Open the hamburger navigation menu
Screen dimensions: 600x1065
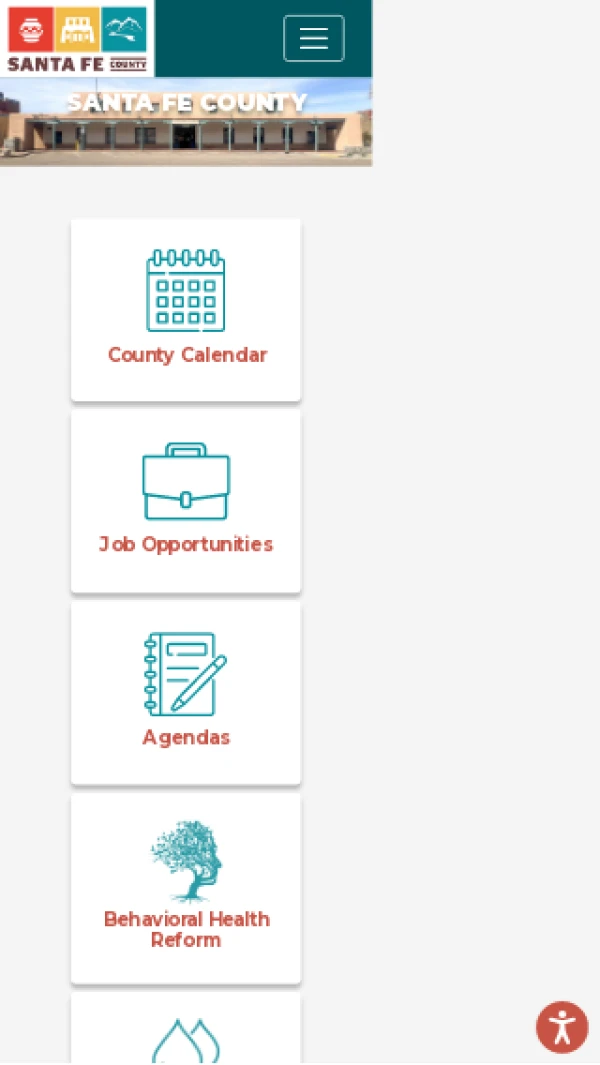pos(313,39)
